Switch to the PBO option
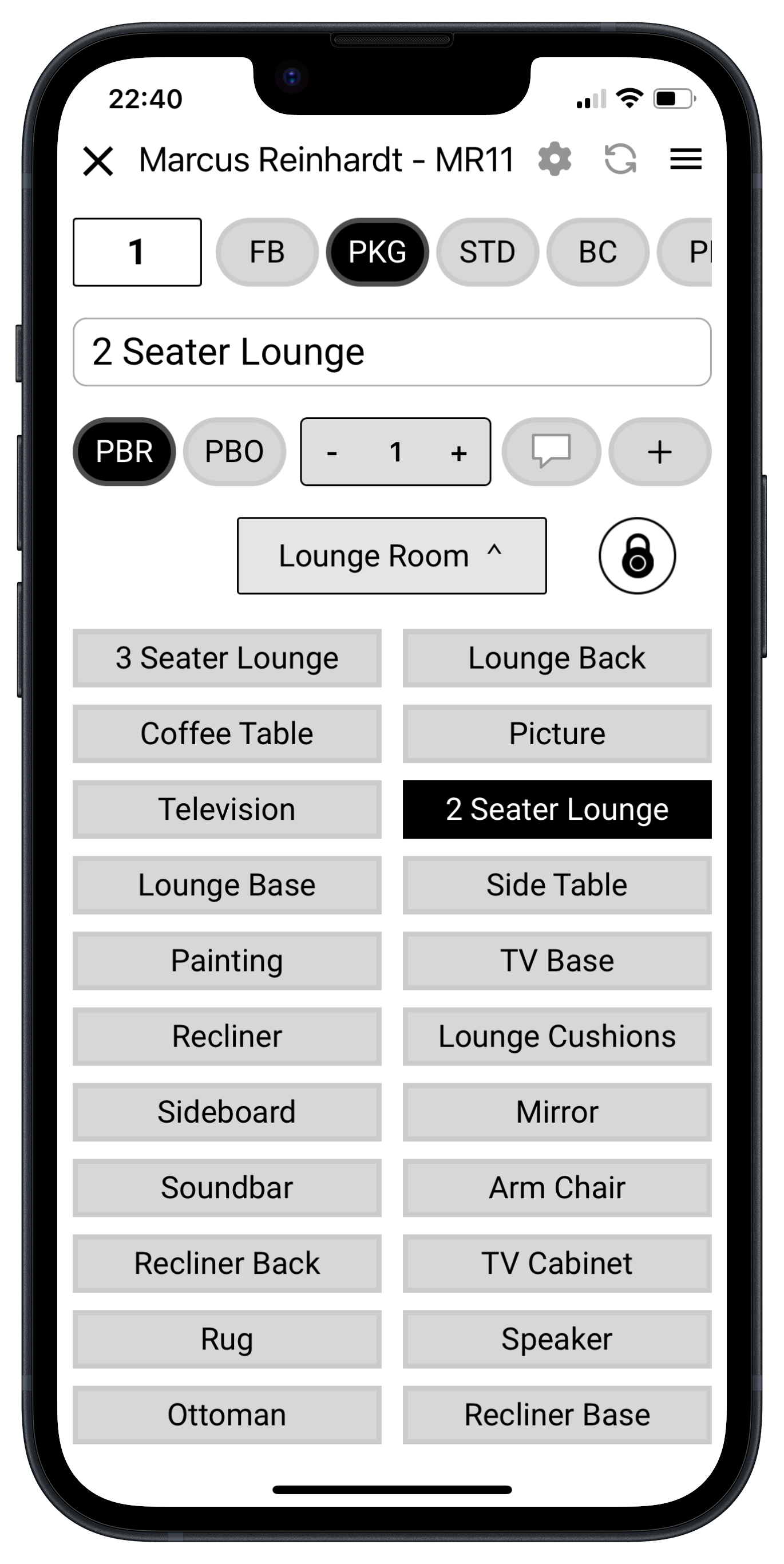This screenshot has height=1564, width=784. (x=234, y=452)
